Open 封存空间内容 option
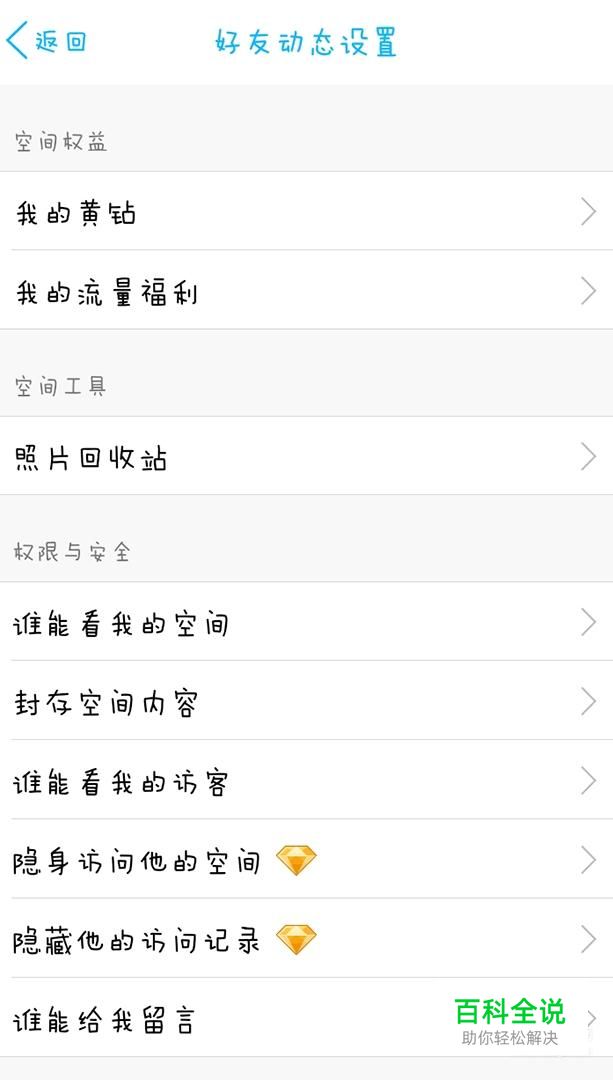The image size is (613, 1080). click(x=306, y=700)
